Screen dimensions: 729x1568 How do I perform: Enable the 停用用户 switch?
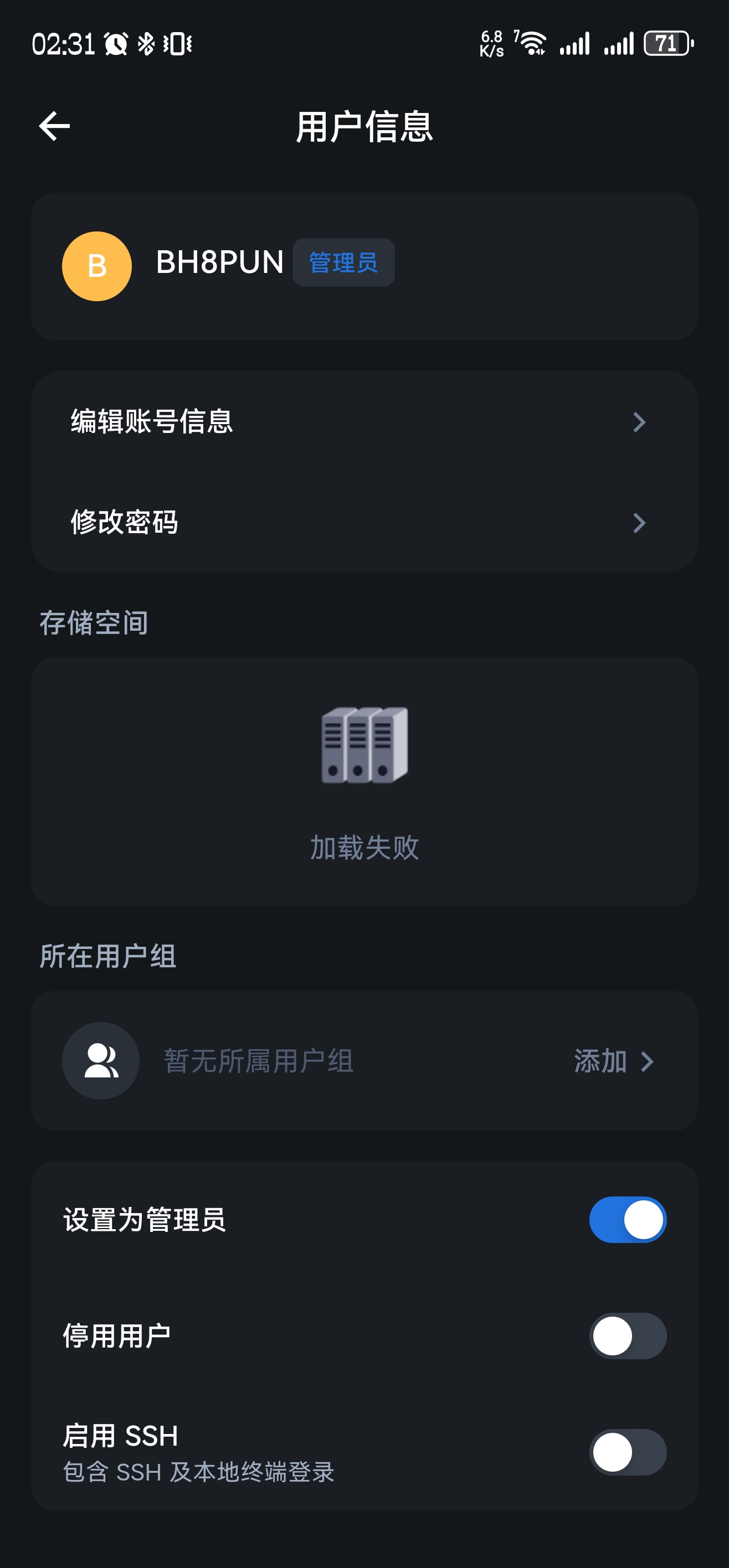pos(627,1336)
